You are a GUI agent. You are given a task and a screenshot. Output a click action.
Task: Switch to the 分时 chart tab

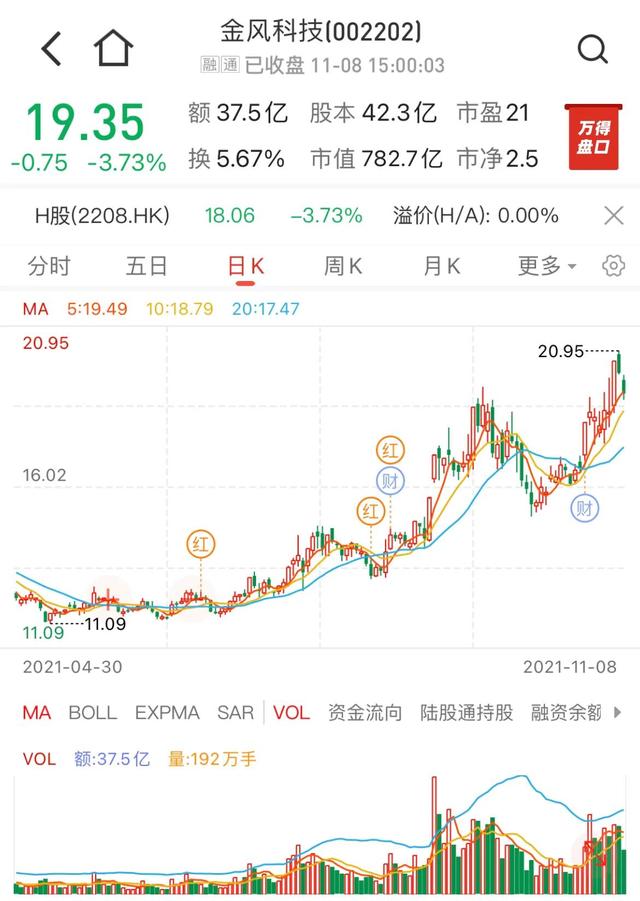coord(49,266)
